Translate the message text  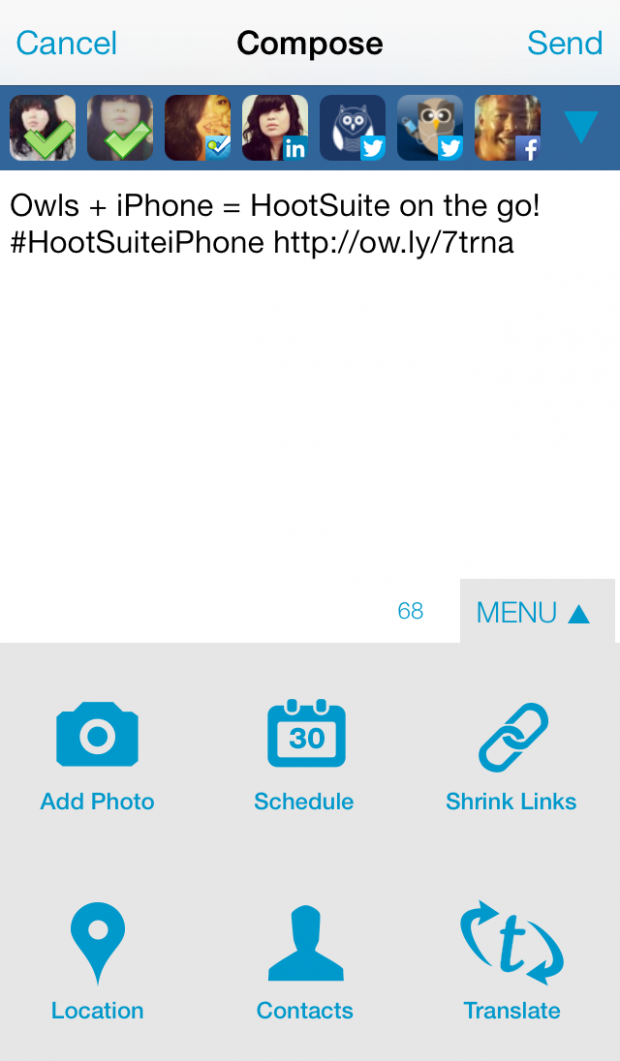511,962
